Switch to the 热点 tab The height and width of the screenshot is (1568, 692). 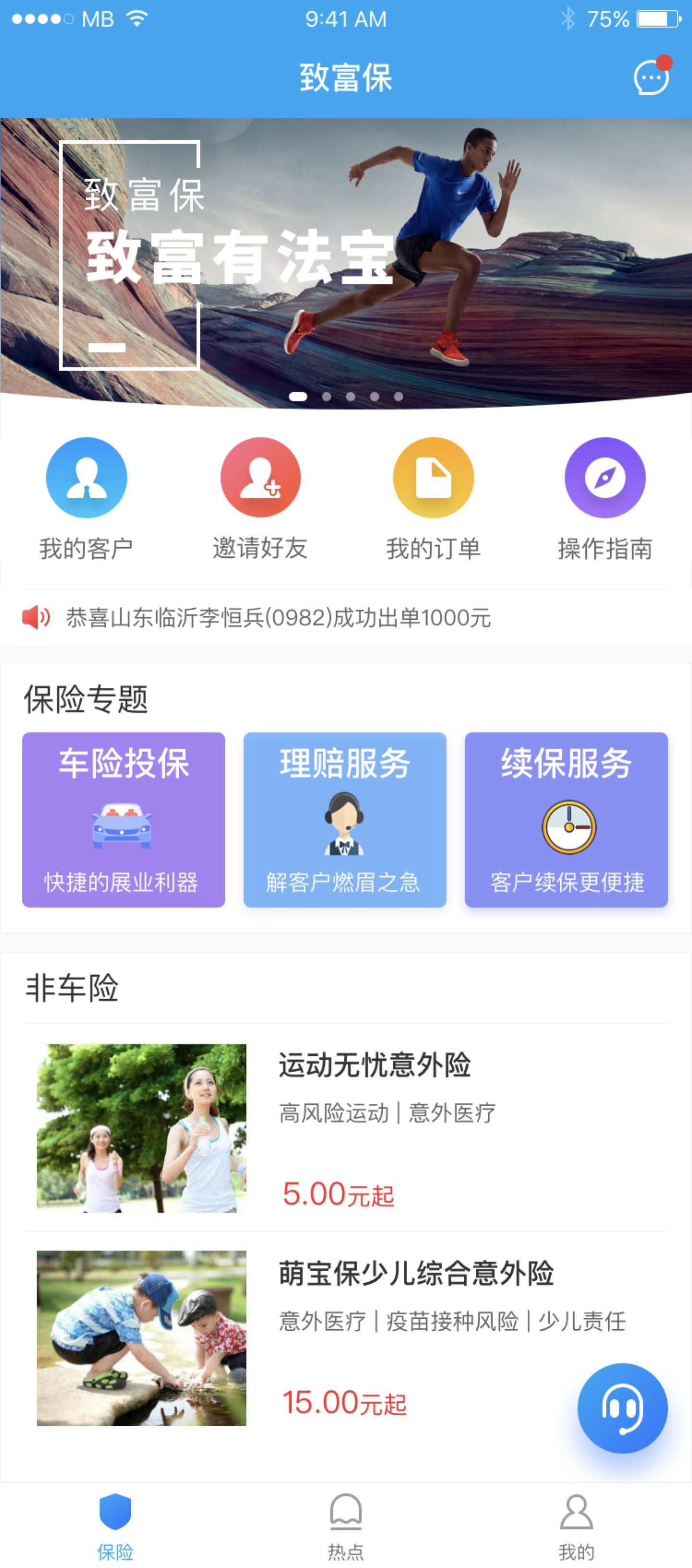coord(346,1525)
